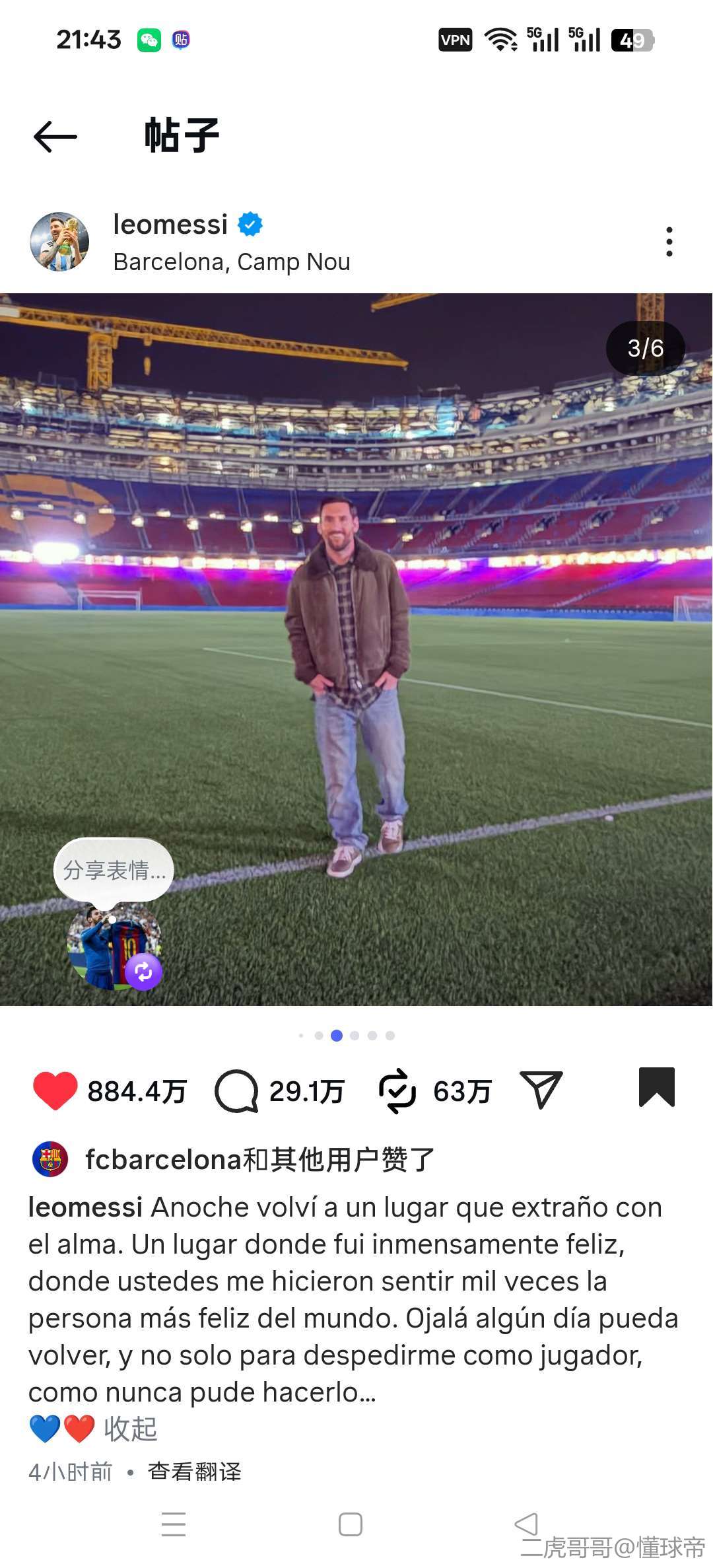
Task: Tap 查看翻译 to translate the caption
Action: click(x=195, y=1472)
